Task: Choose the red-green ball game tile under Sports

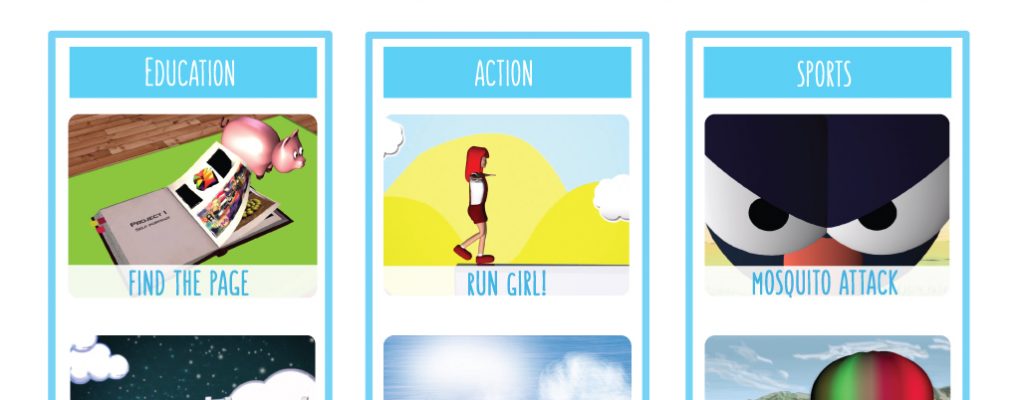Action: coord(826,369)
